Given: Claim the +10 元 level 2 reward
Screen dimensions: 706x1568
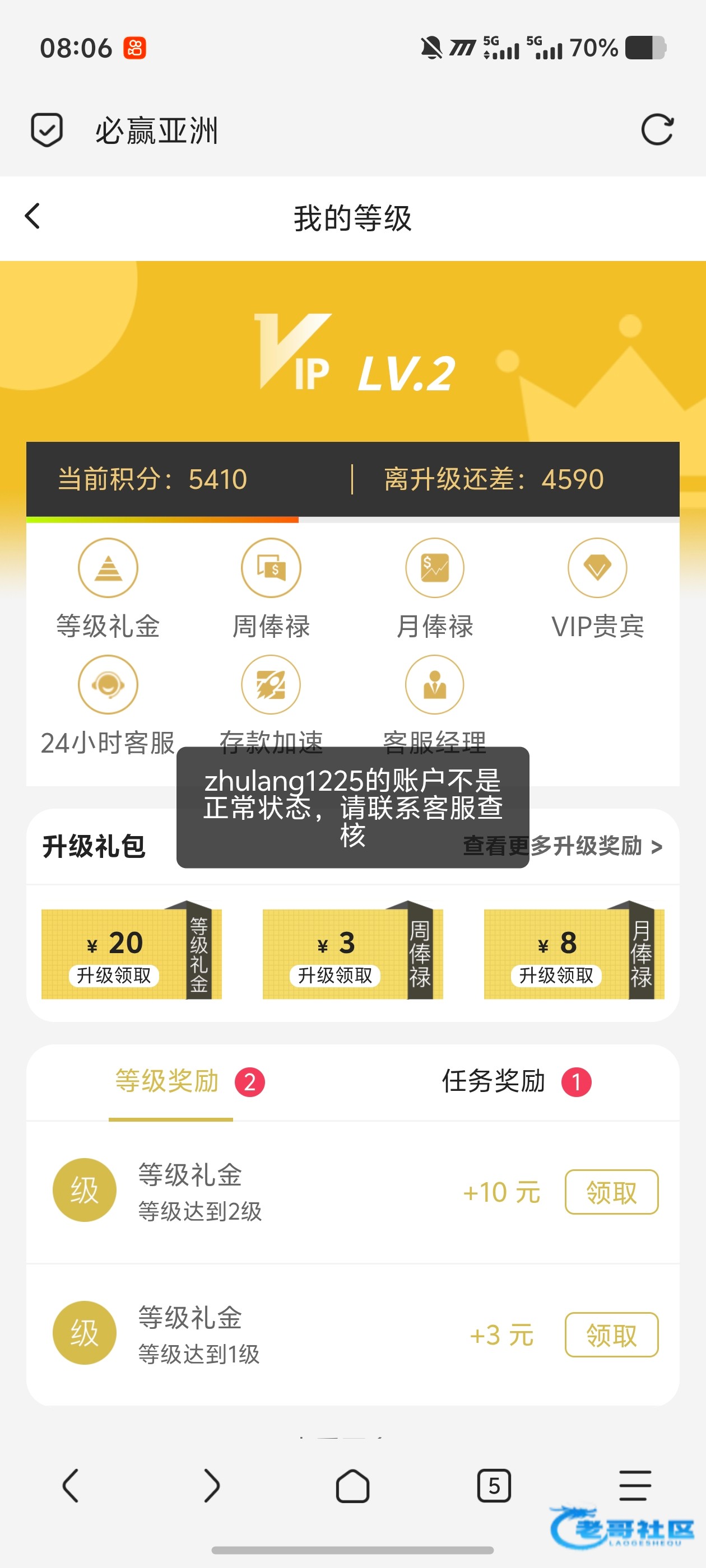Looking at the screenshot, I should point(611,1192).
